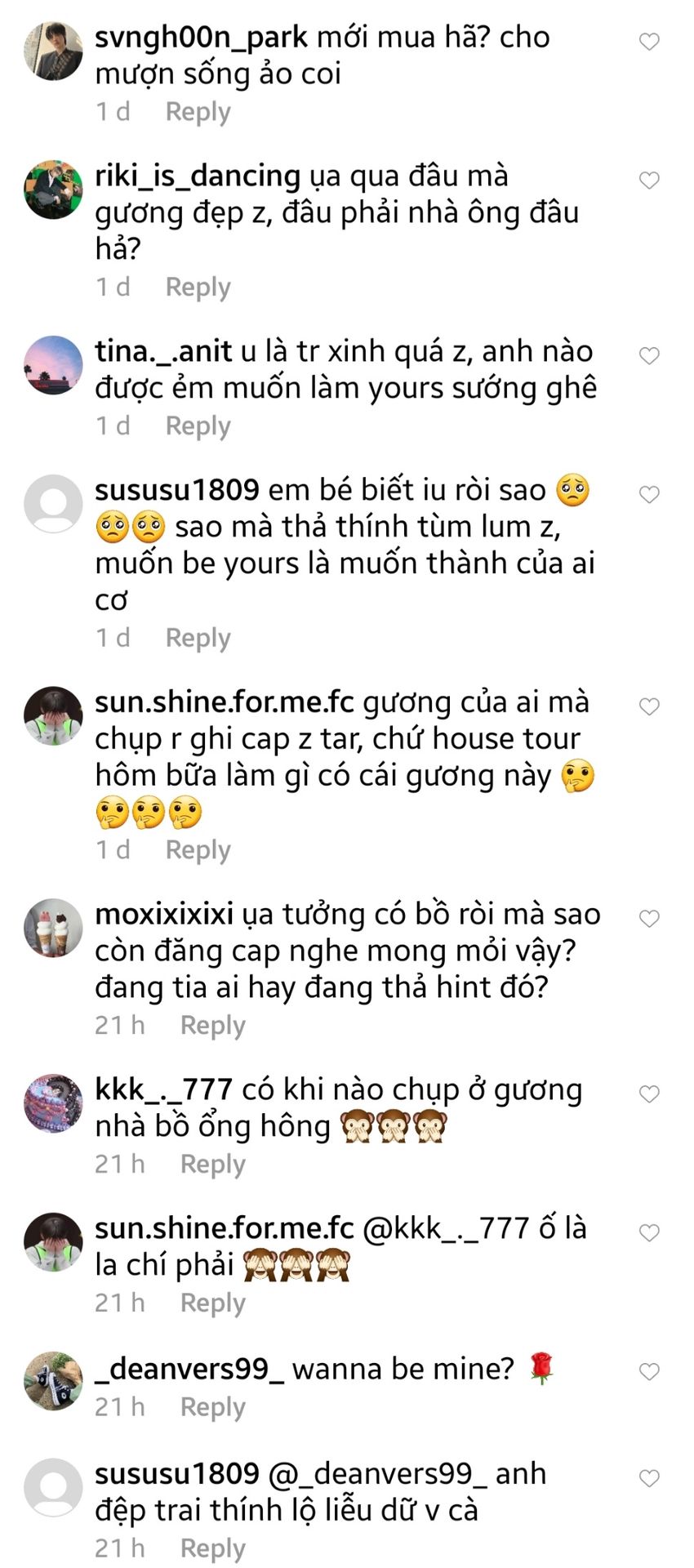Open moxixixixi's avatar

[x=53, y=928]
